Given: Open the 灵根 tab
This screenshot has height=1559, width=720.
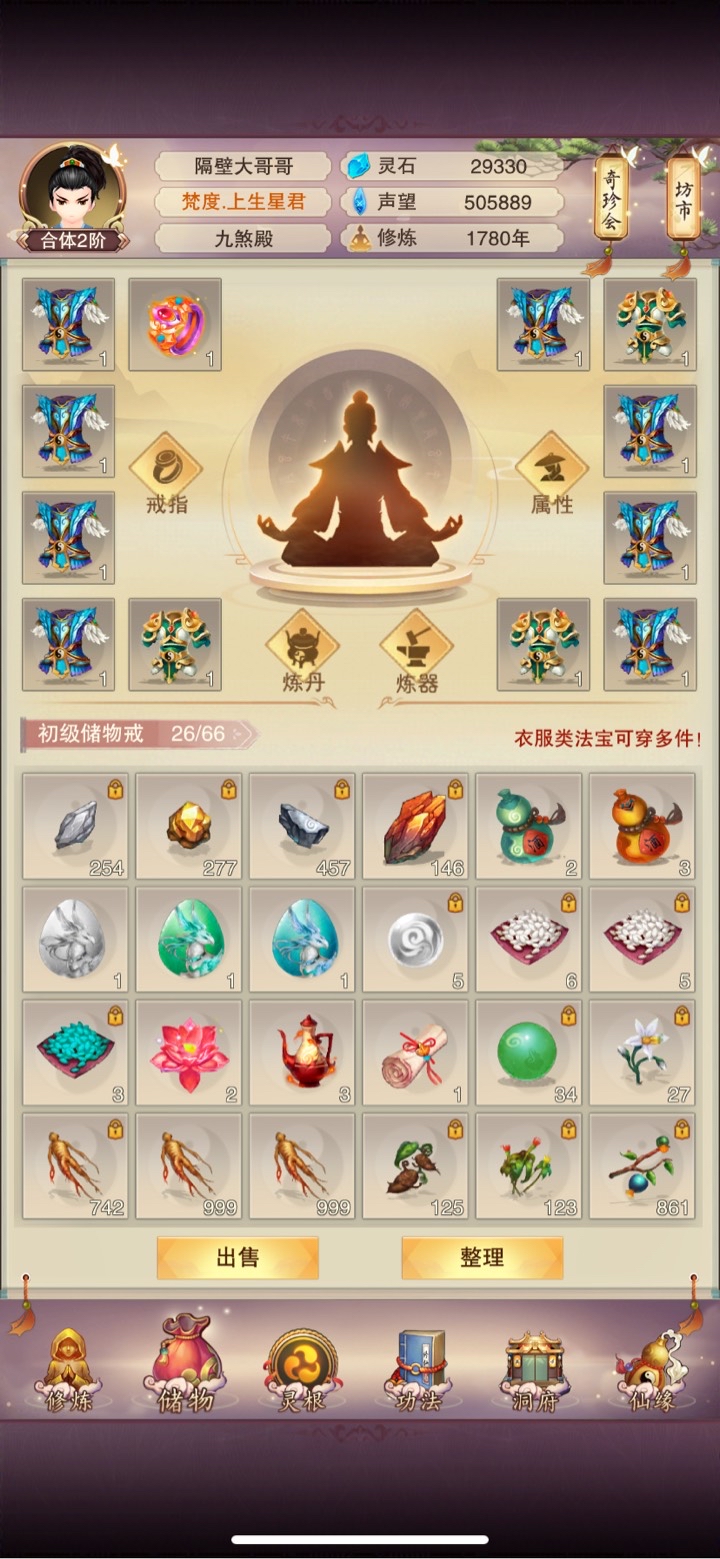Looking at the screenshot, I should click(x=302, y=1370).
